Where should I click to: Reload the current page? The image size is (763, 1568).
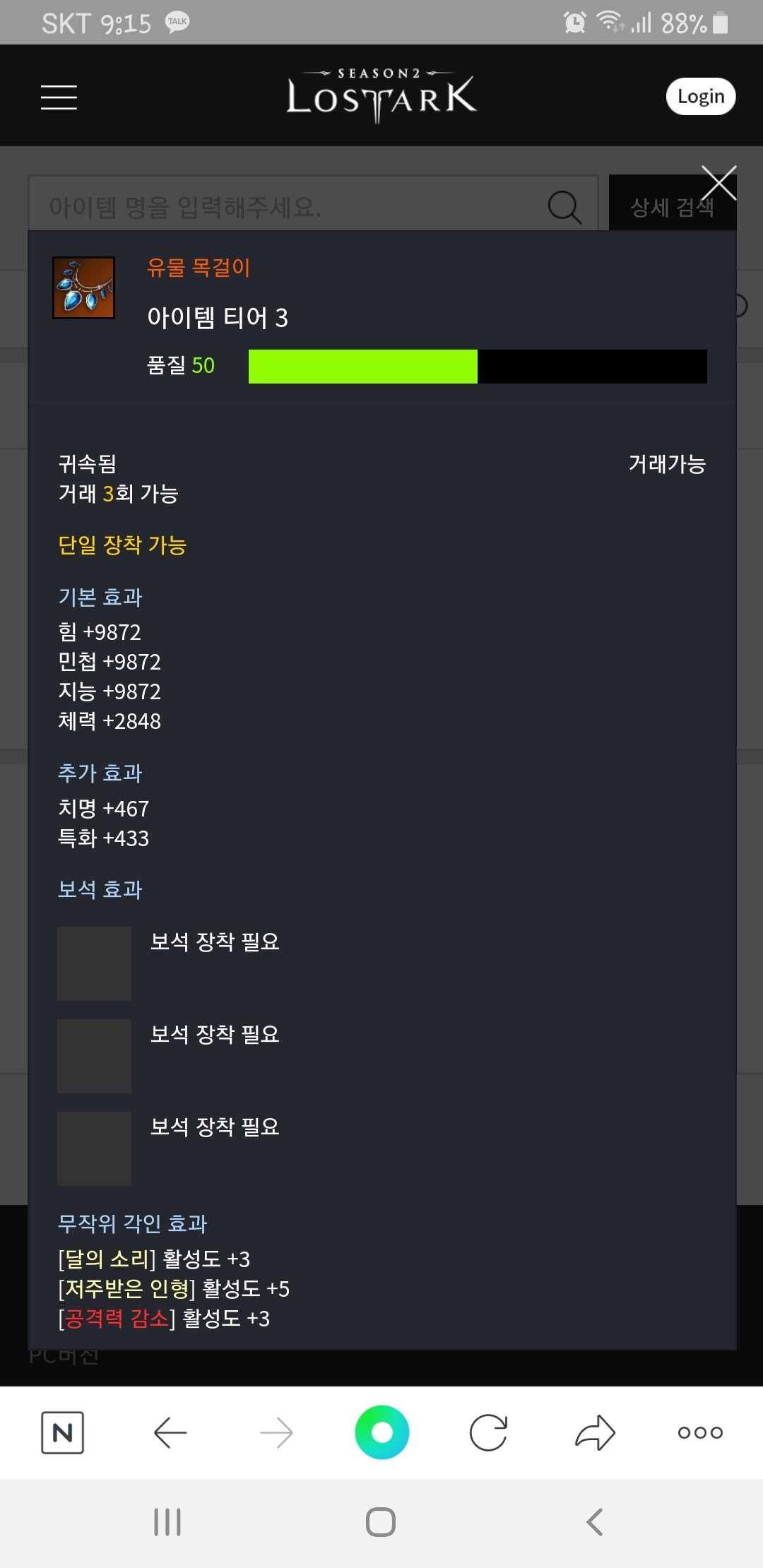tap(488, 1432)
